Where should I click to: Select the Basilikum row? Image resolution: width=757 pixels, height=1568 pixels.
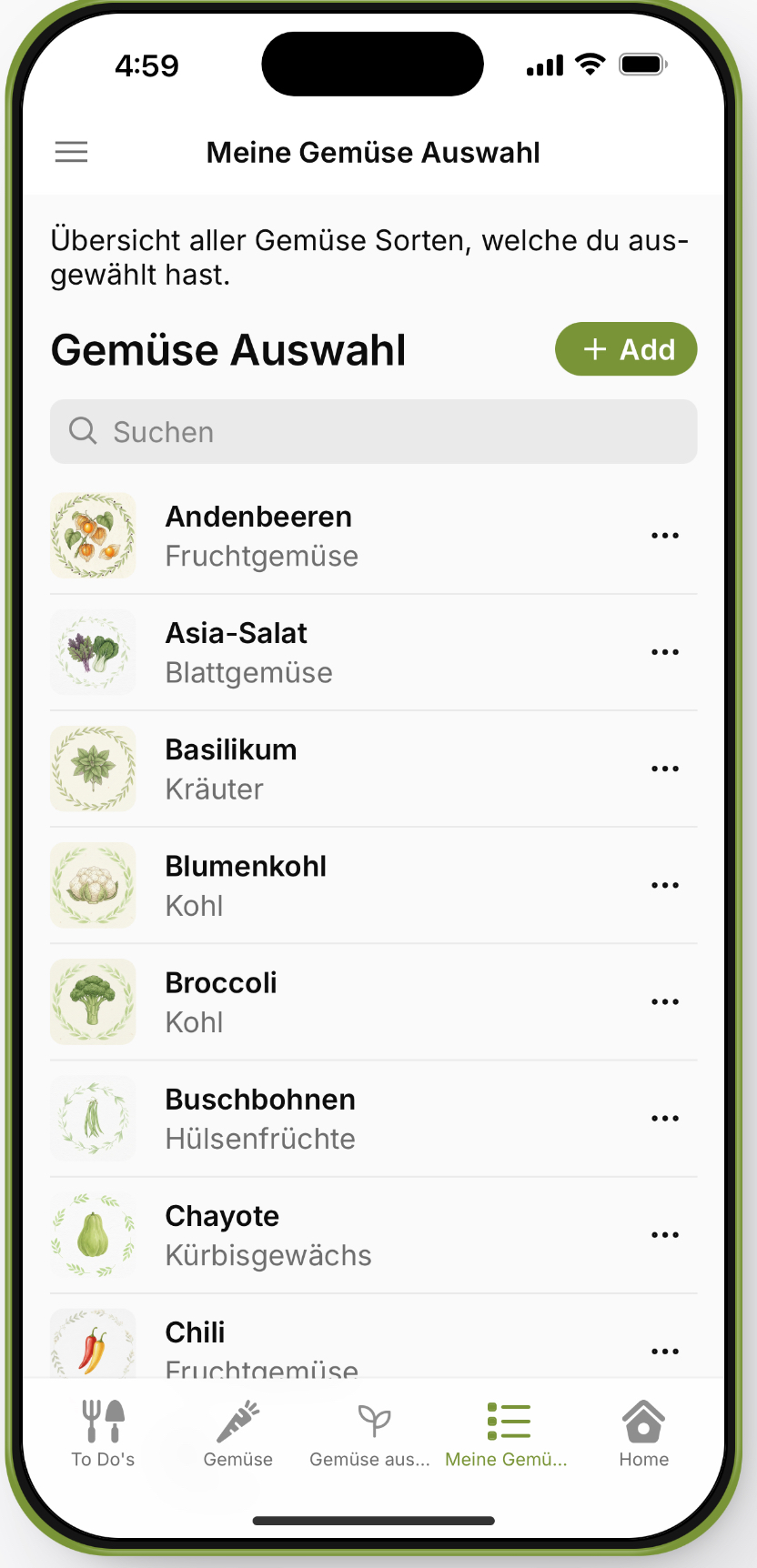point(231,769)
